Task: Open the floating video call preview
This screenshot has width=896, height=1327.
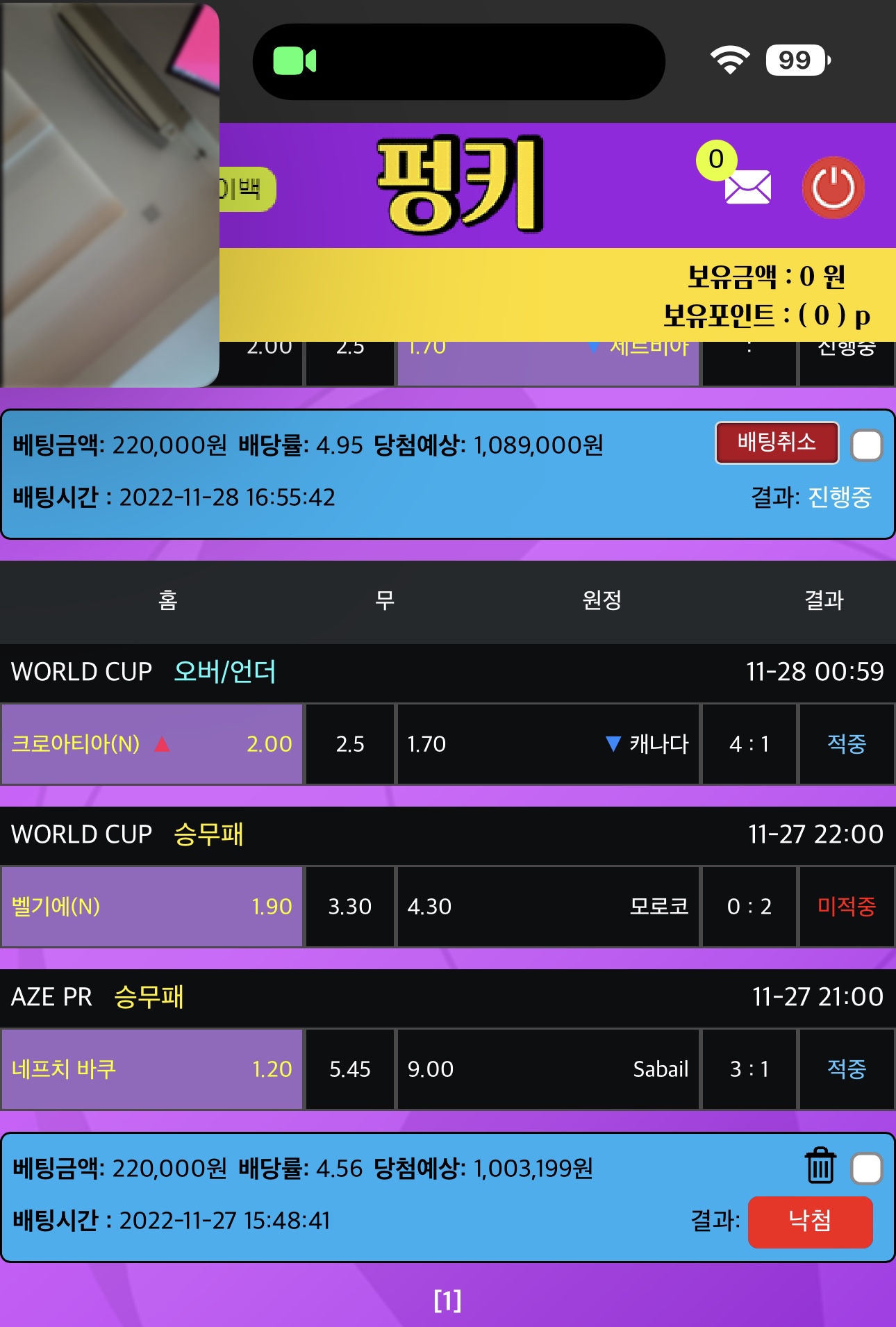Action: (110, 195)
